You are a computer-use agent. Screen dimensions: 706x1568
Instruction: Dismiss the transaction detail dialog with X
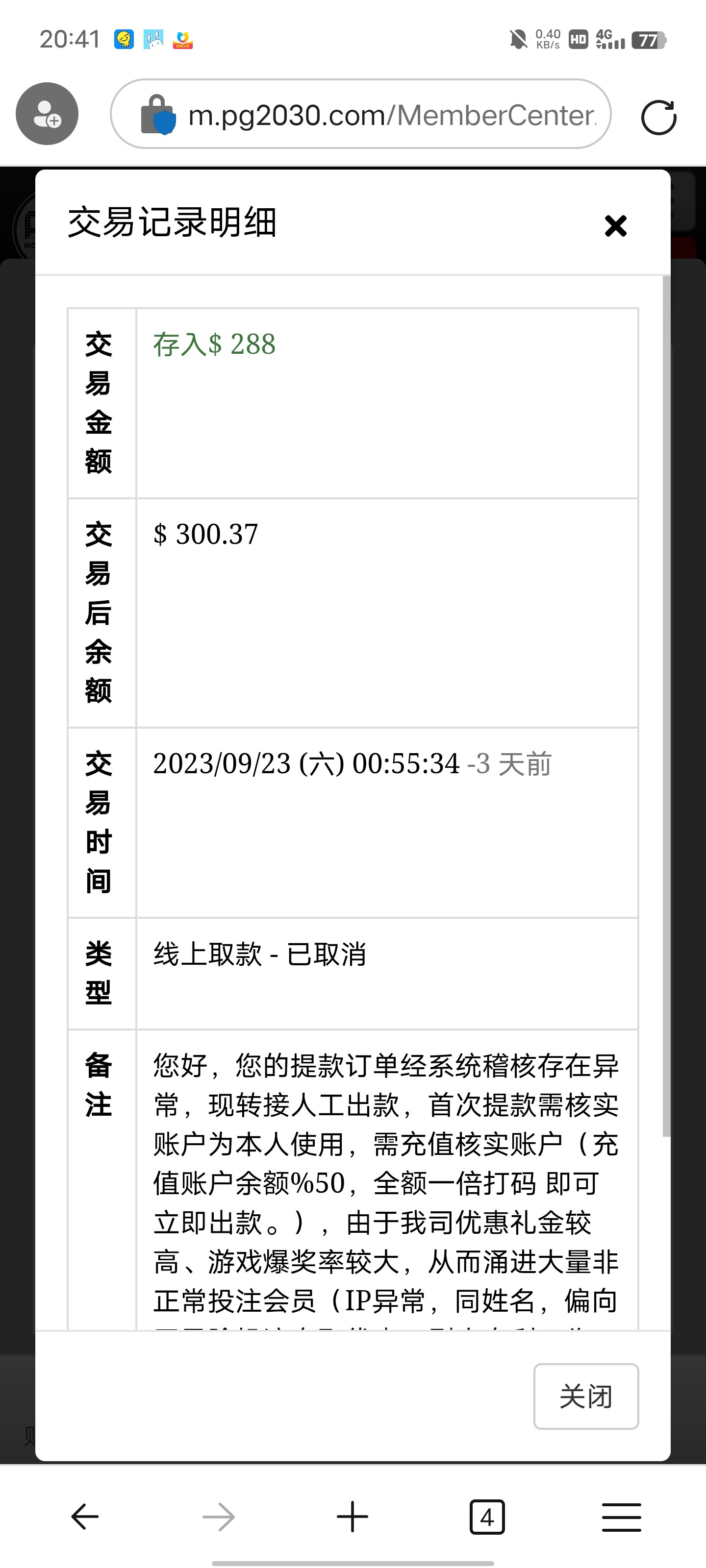coord(615,225)
